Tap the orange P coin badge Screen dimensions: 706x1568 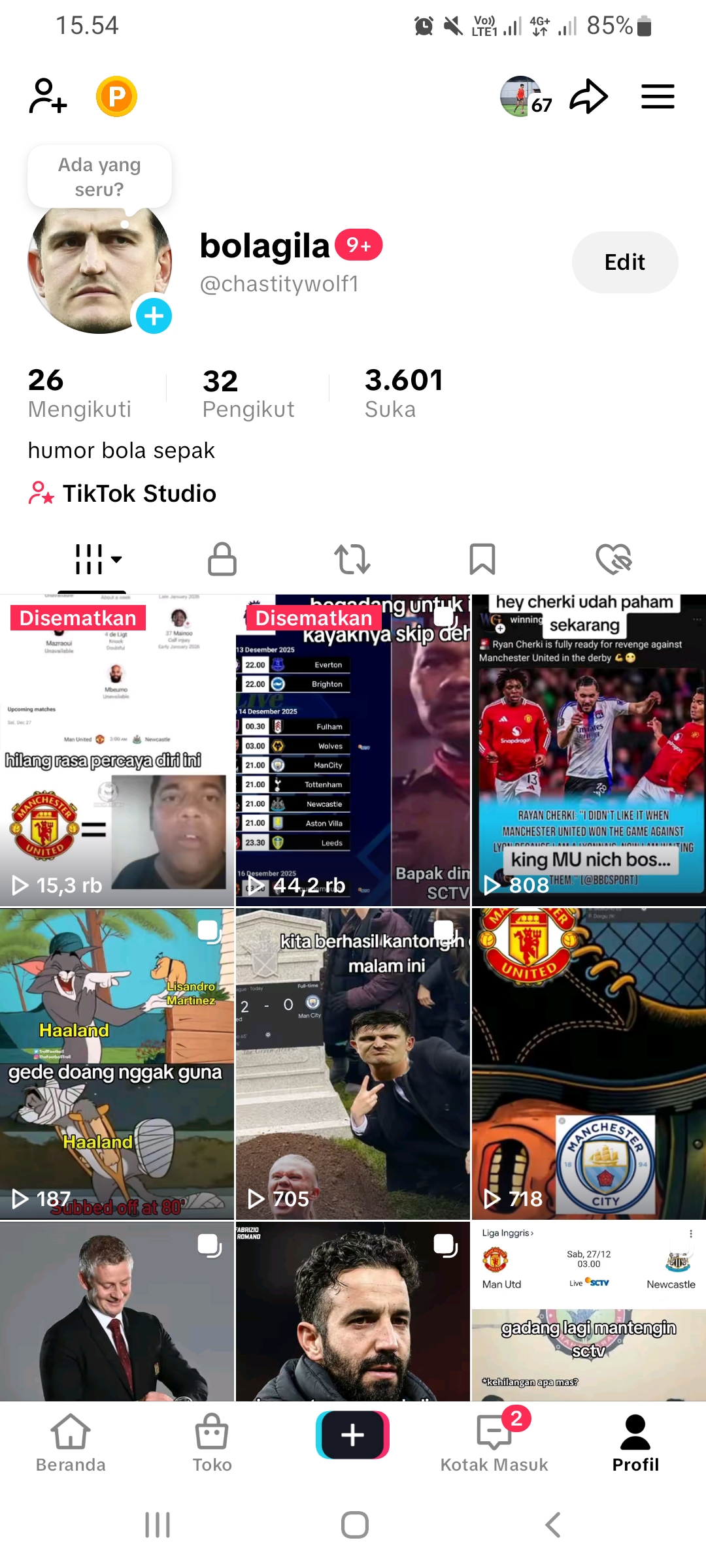point(116,97)
